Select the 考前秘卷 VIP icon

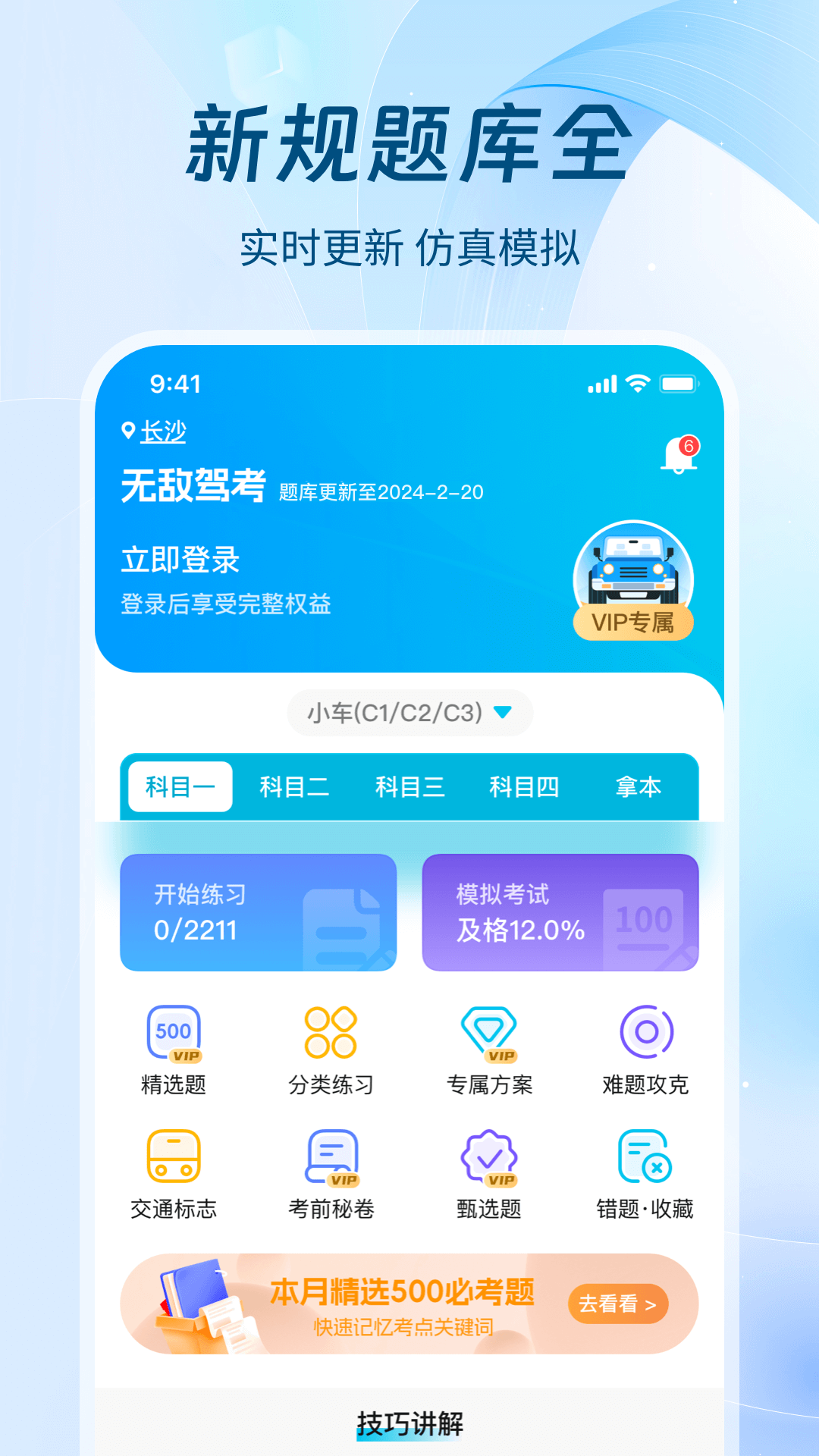pyautogui.click(x=332, y=1172)
